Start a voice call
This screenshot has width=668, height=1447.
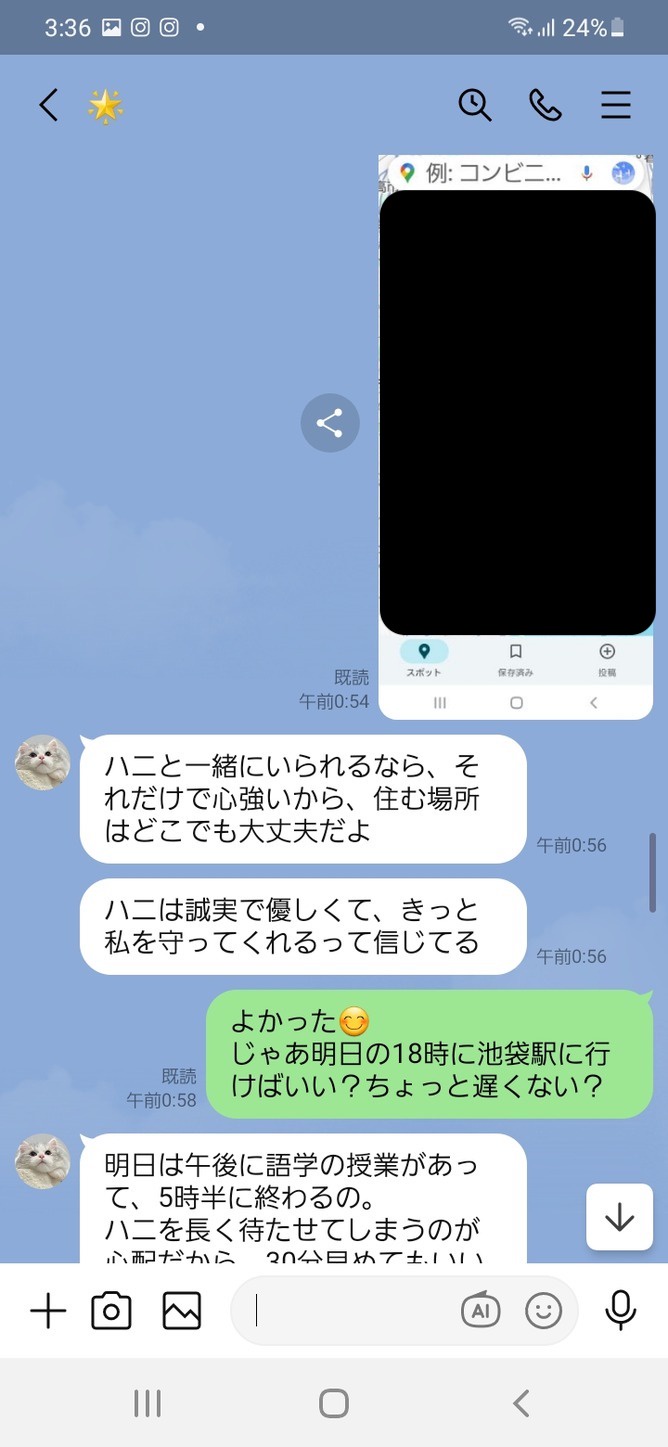(545, 105)
